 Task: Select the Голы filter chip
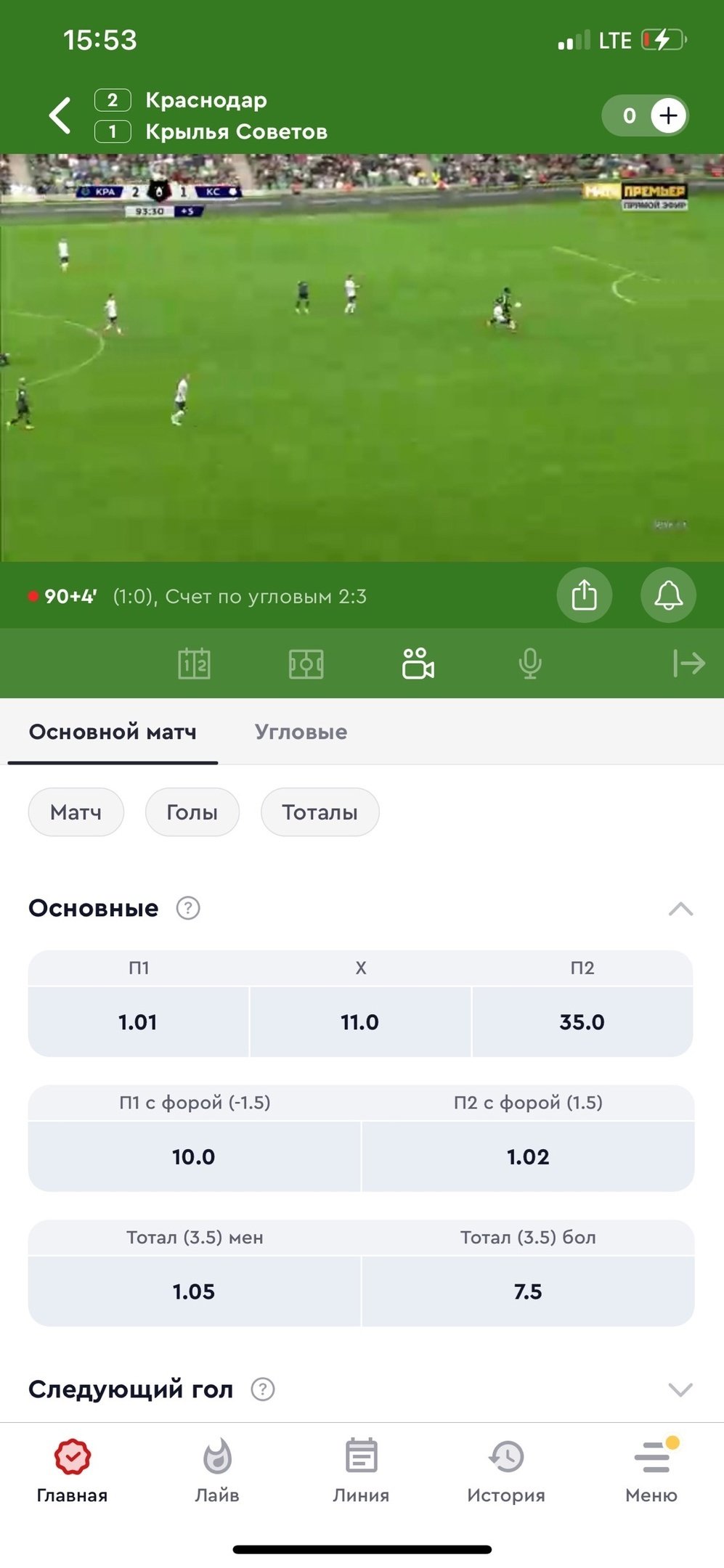tap(192, 812)
